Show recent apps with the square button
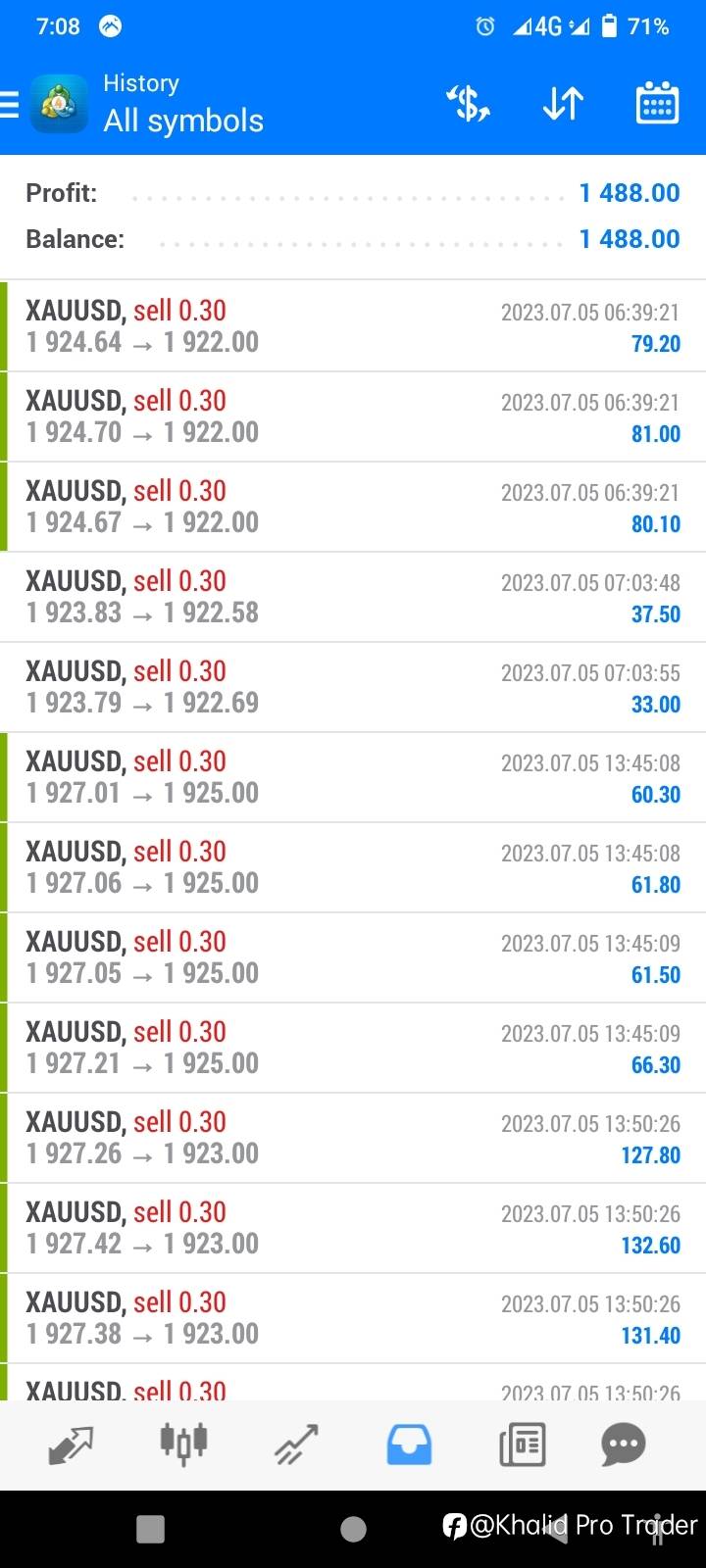The width and height of the screenshot is (706, 1568). tap(150, 1529)
